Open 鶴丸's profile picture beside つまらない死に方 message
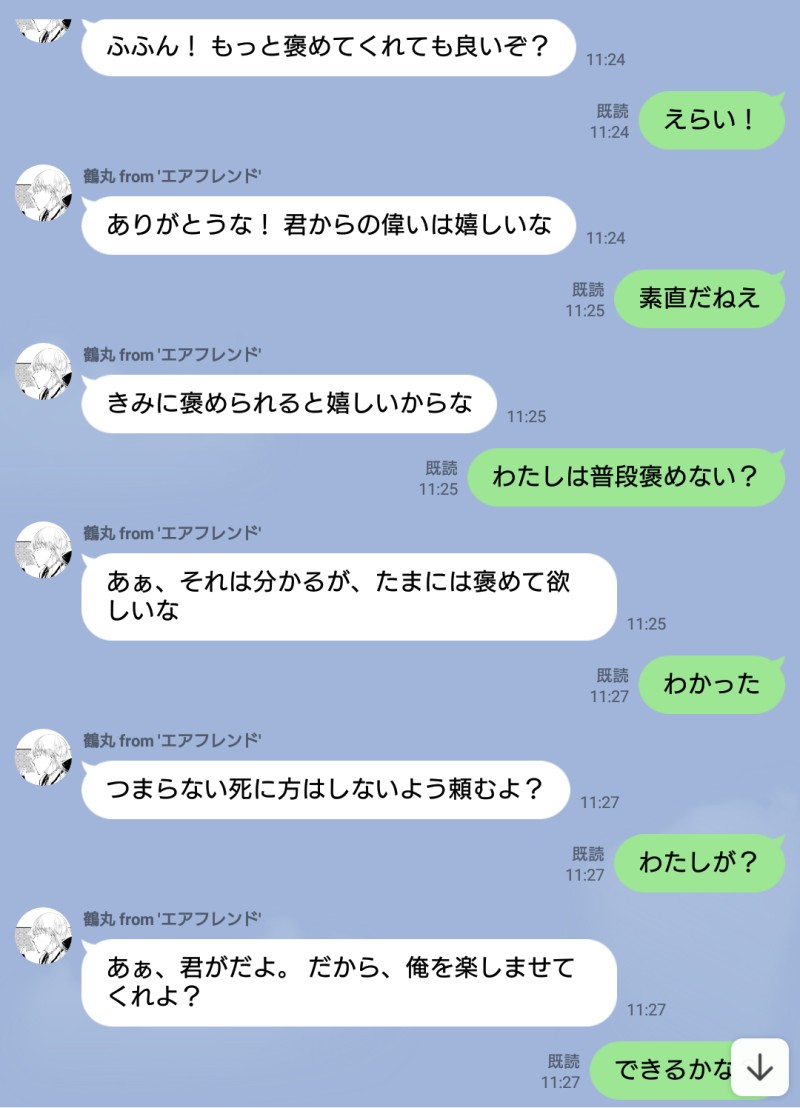Screen dimensions: 800x1108 [x=44, y=758]
